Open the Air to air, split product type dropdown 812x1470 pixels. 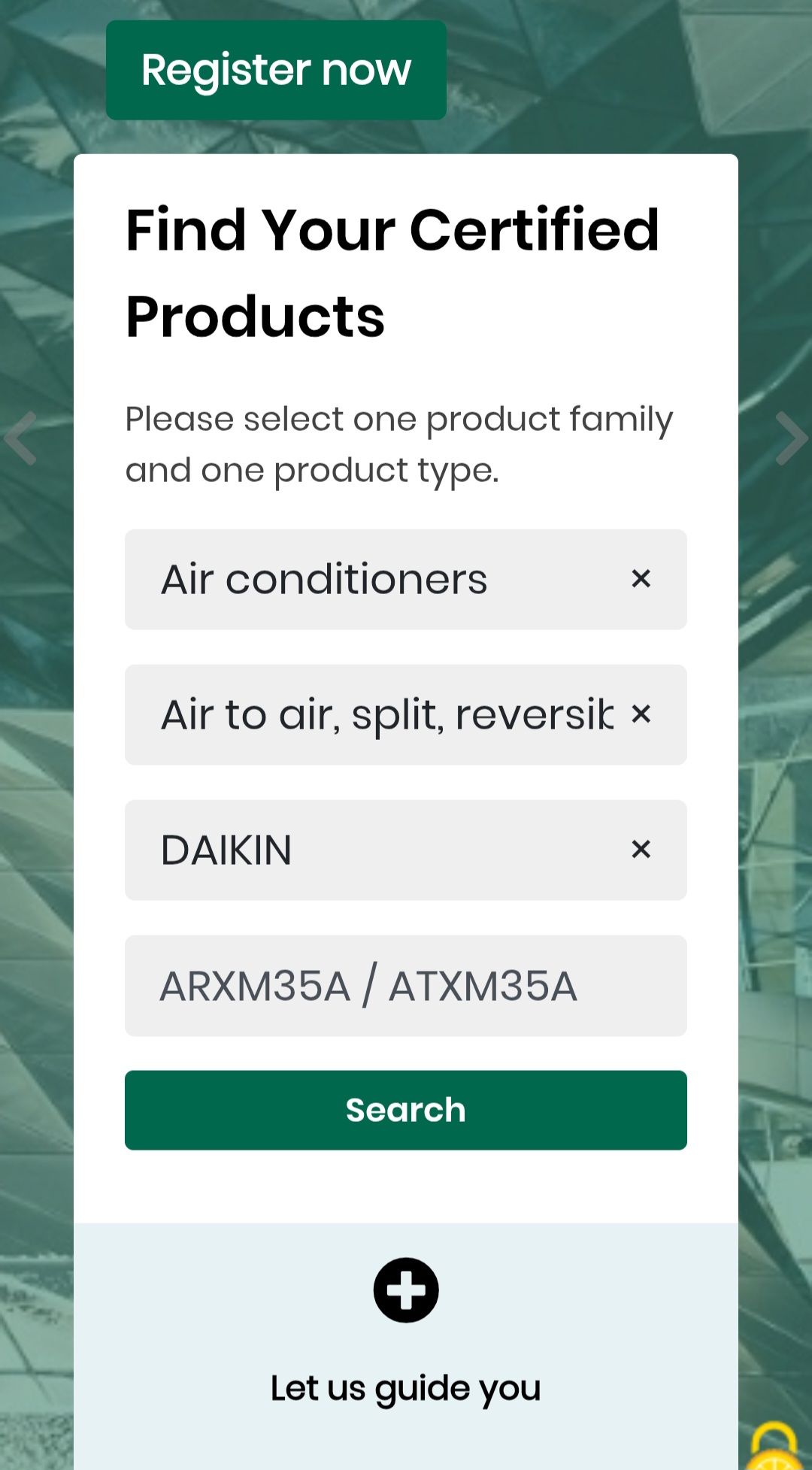pyautogui.click(x=376, y=715)
